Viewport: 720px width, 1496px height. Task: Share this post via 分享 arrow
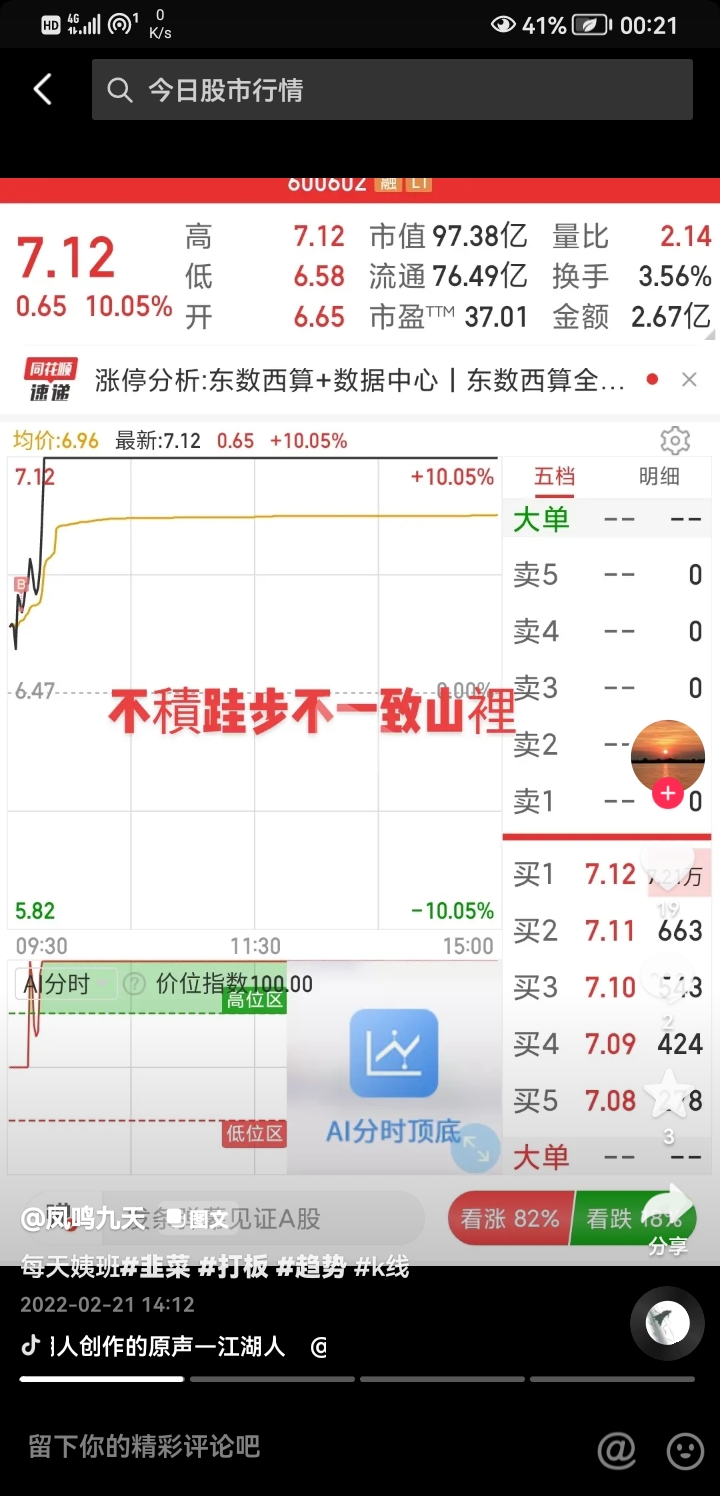click(x=668, y=1205)
